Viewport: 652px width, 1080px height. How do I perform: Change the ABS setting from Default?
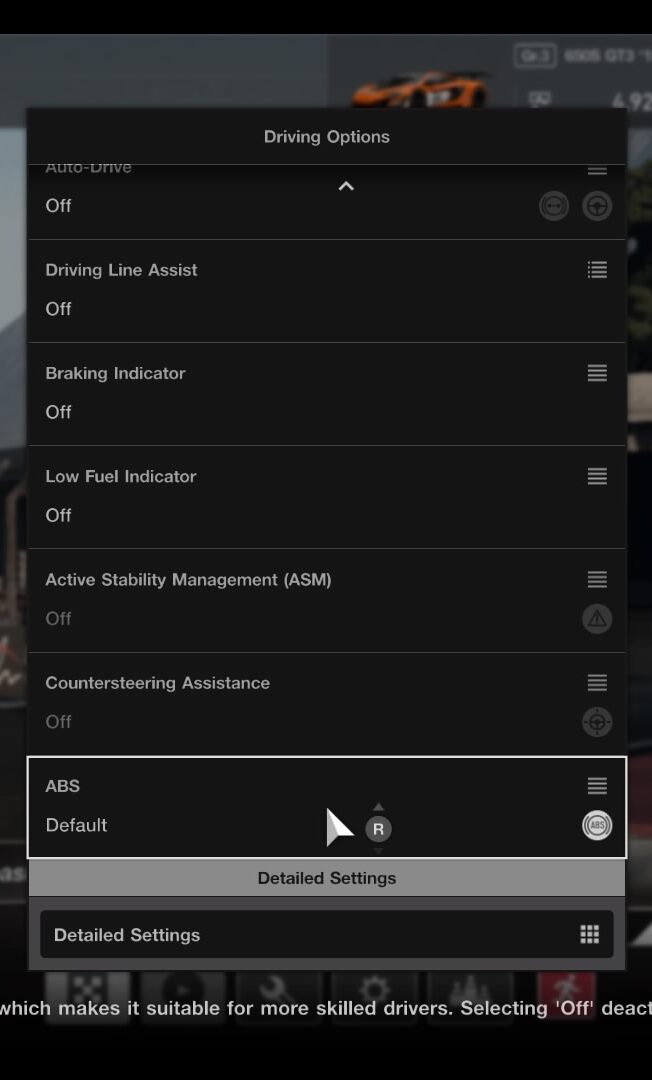click(326, 807)
